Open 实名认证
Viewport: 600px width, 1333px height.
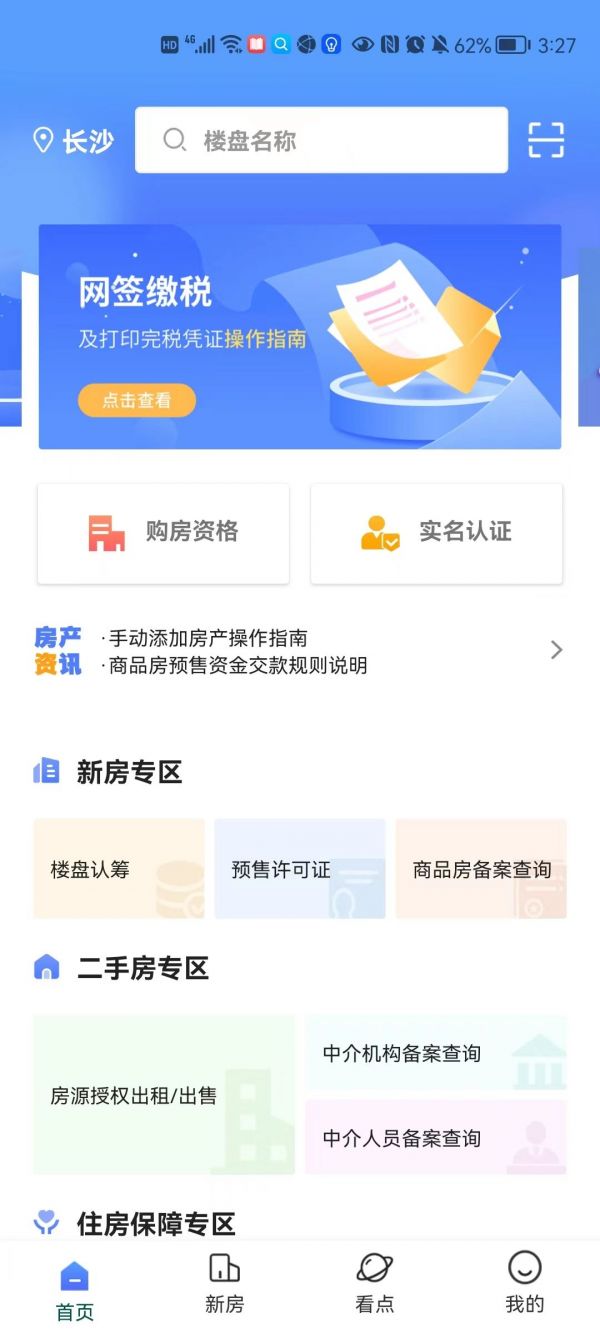click(x=436, y=533)
